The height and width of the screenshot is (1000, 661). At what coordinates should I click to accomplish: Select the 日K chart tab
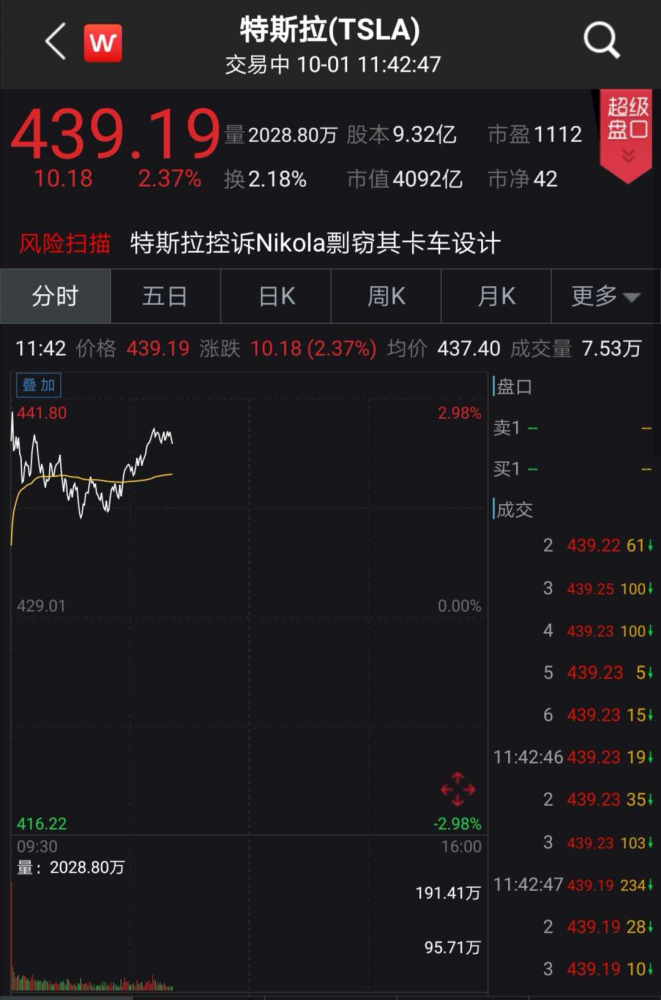point(276,296)
